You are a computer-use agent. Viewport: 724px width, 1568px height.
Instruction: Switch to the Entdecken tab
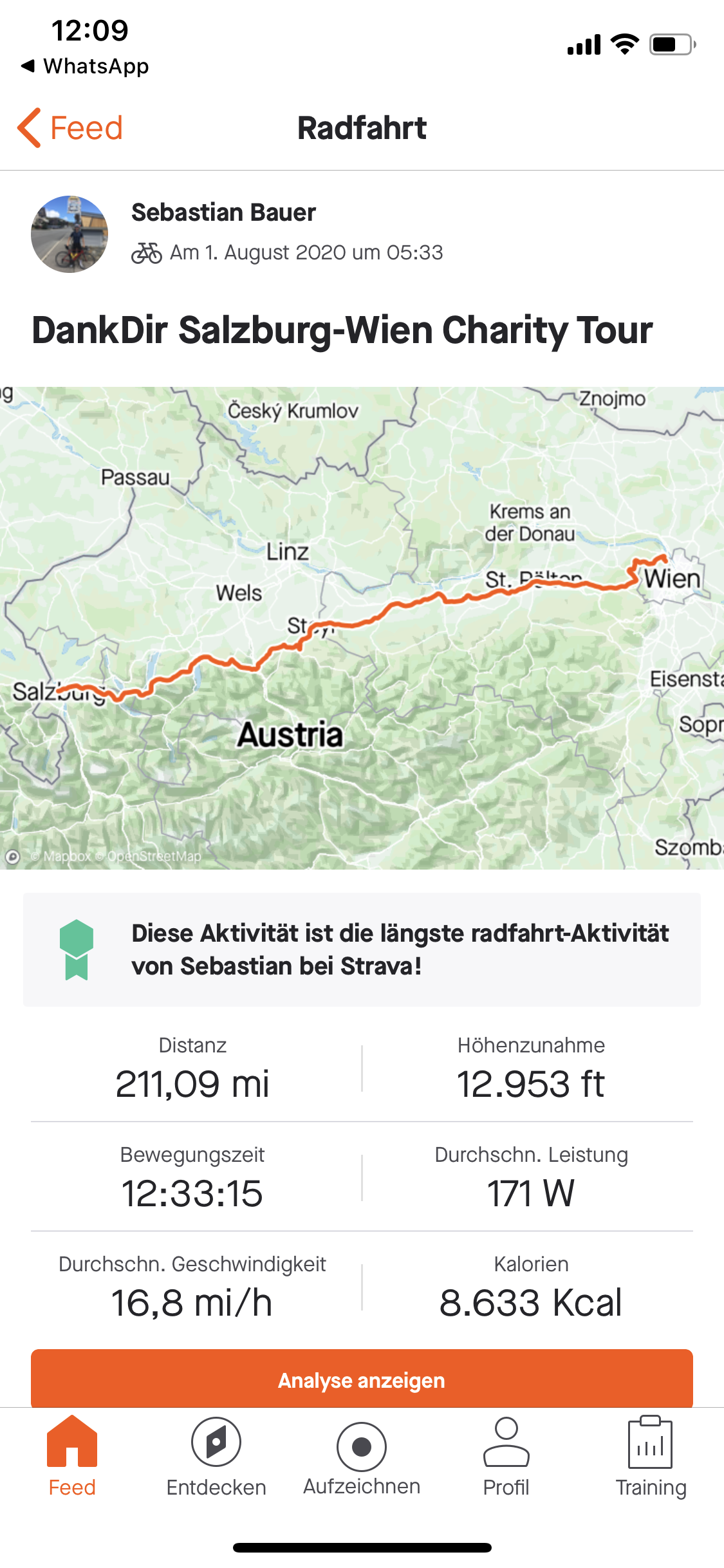click(216, 1457)
